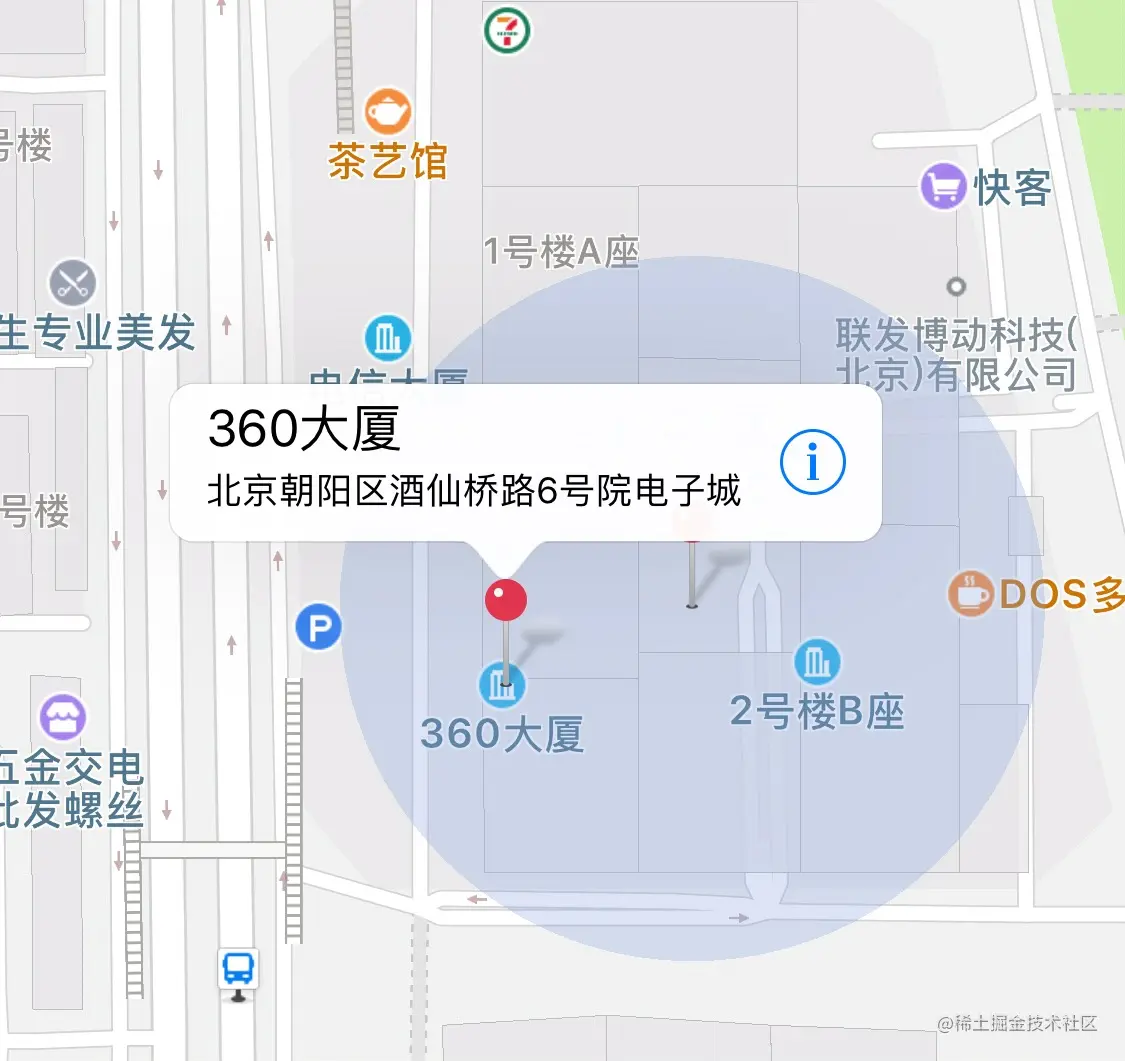This screenshot has width=1125, height=1061.
Task: Open the info button for 360大厦
Action: click(x=812, y=463)
